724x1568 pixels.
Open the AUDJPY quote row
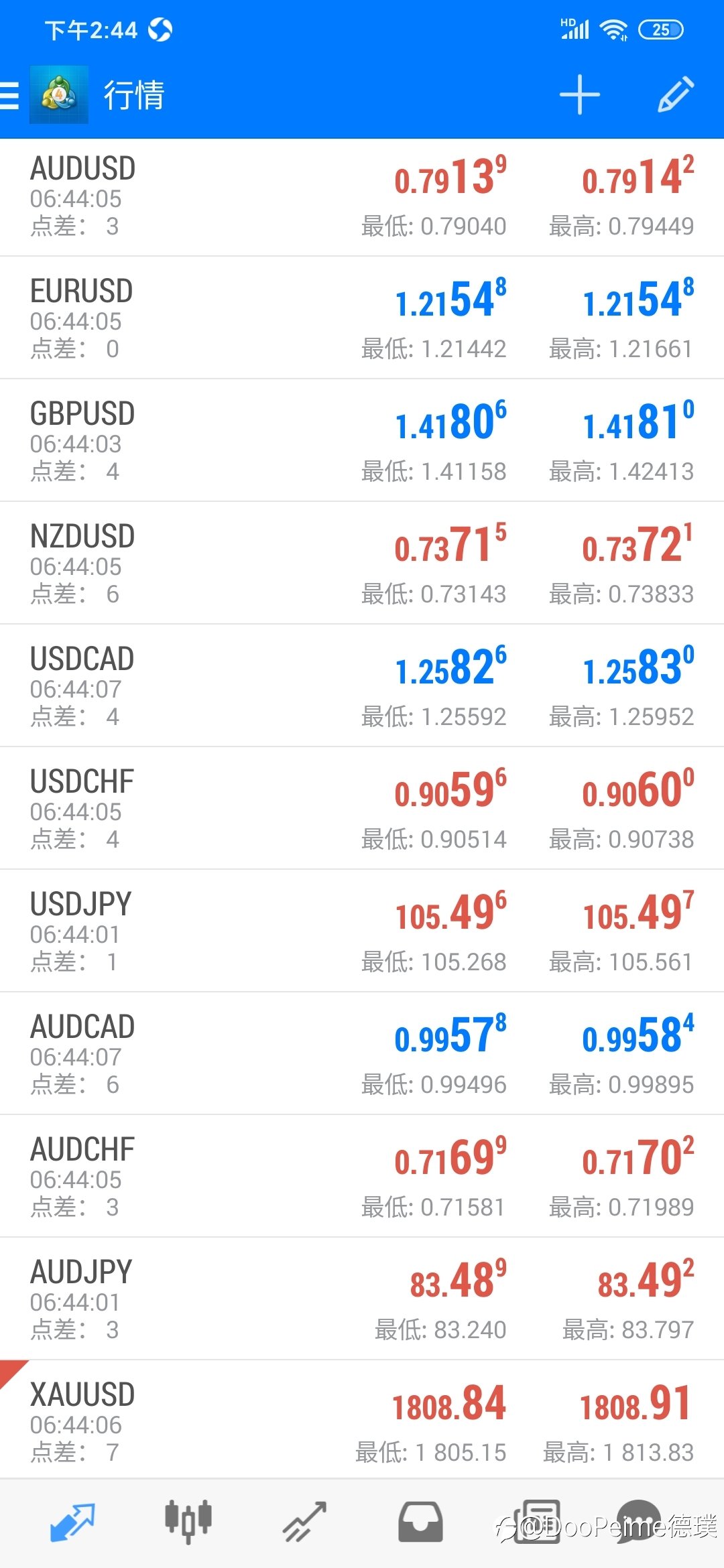tap(362, 1299)
